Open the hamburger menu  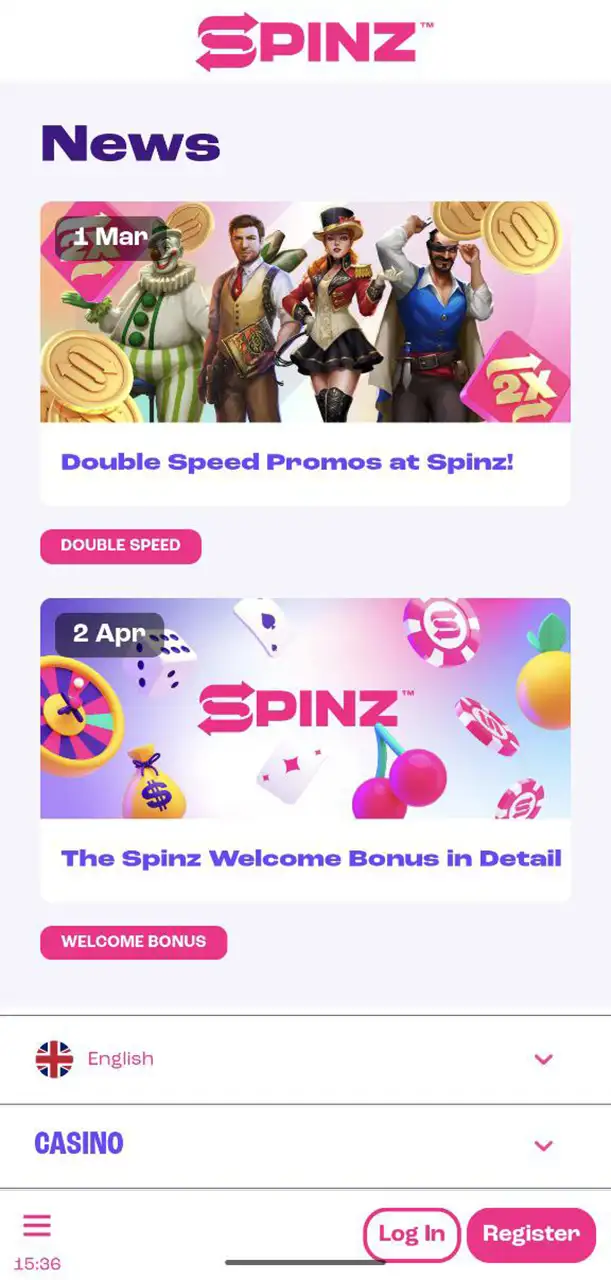37,1225
